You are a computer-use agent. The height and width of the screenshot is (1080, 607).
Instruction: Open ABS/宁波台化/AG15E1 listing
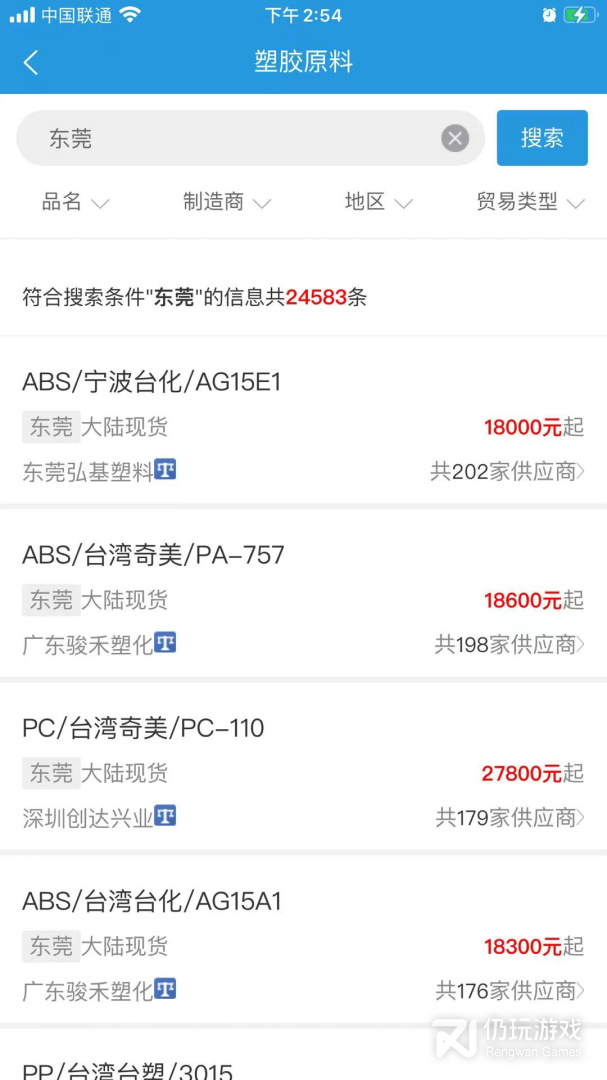tap(152, 382)
